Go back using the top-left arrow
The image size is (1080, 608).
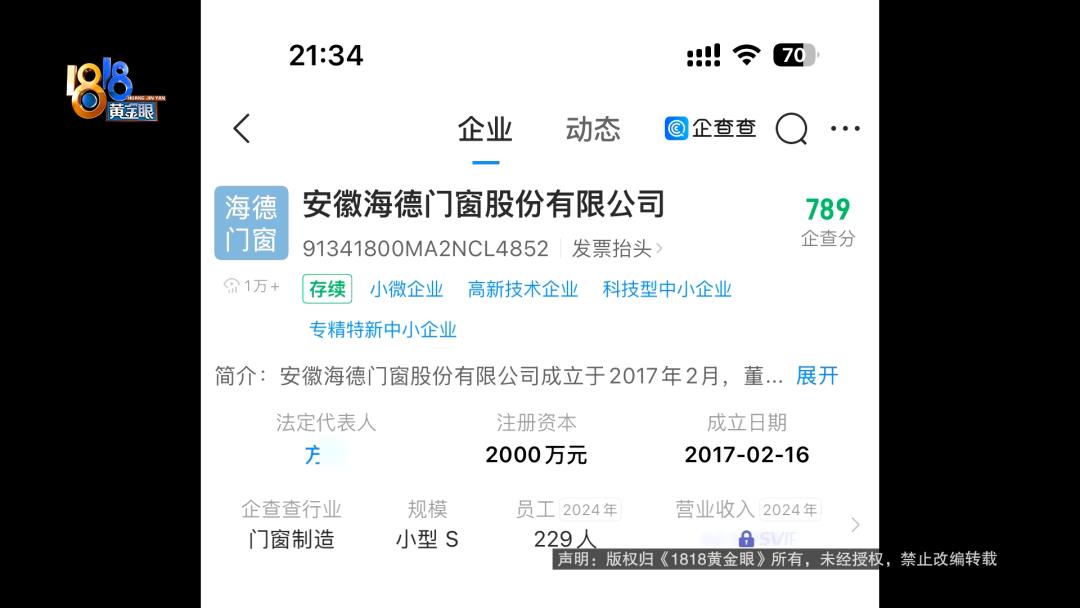tap(241, 129)
